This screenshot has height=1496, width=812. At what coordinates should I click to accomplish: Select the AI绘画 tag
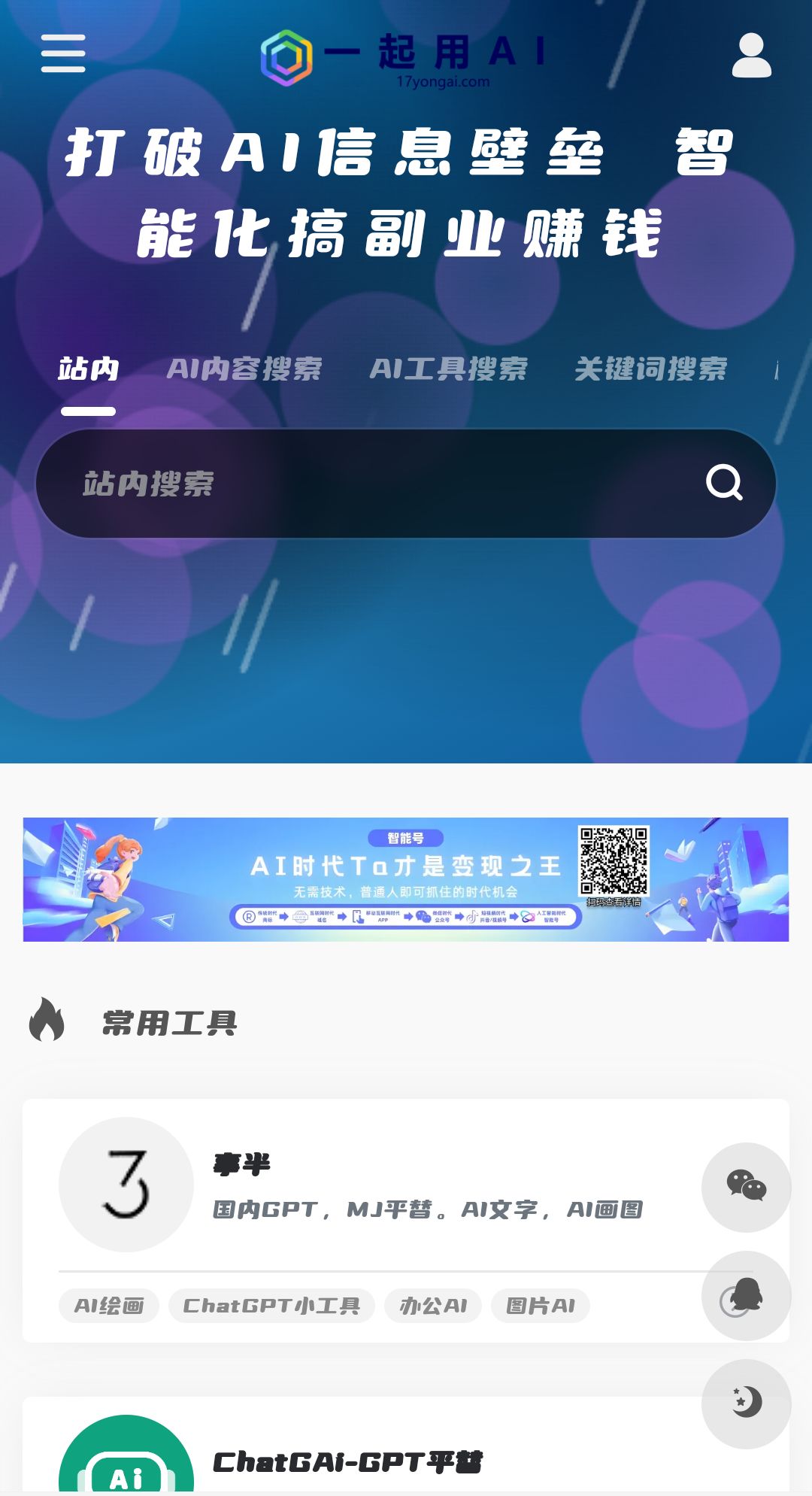(109, 1306)
